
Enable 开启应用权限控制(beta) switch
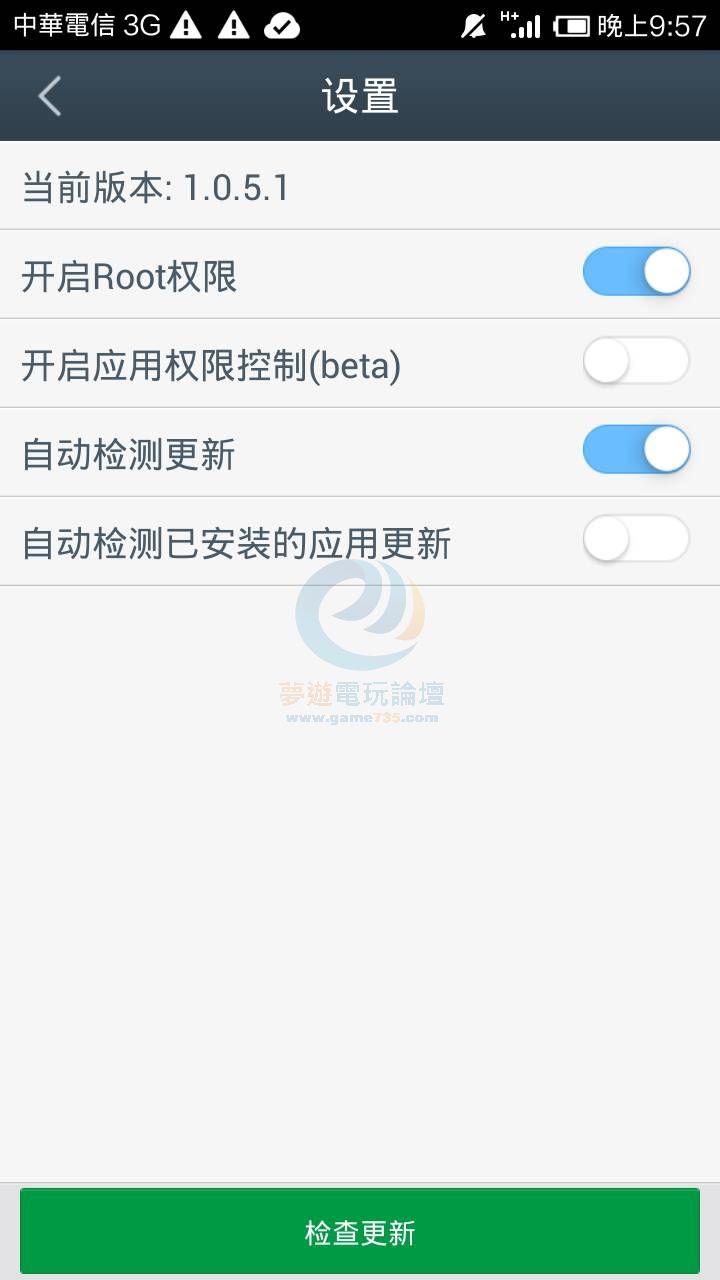(x=637, y=362)
